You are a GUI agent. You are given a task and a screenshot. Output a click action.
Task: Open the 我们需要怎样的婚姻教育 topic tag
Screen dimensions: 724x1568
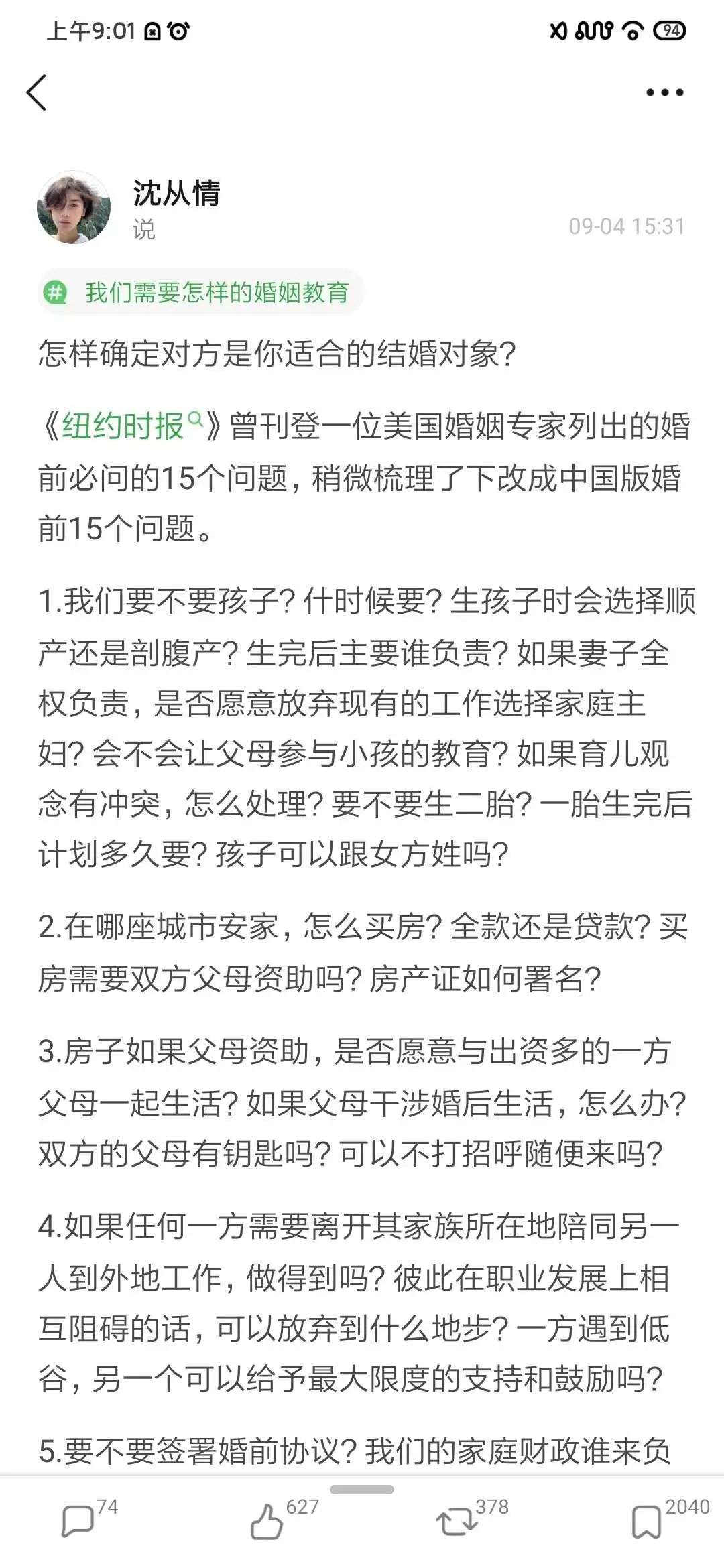201,292
